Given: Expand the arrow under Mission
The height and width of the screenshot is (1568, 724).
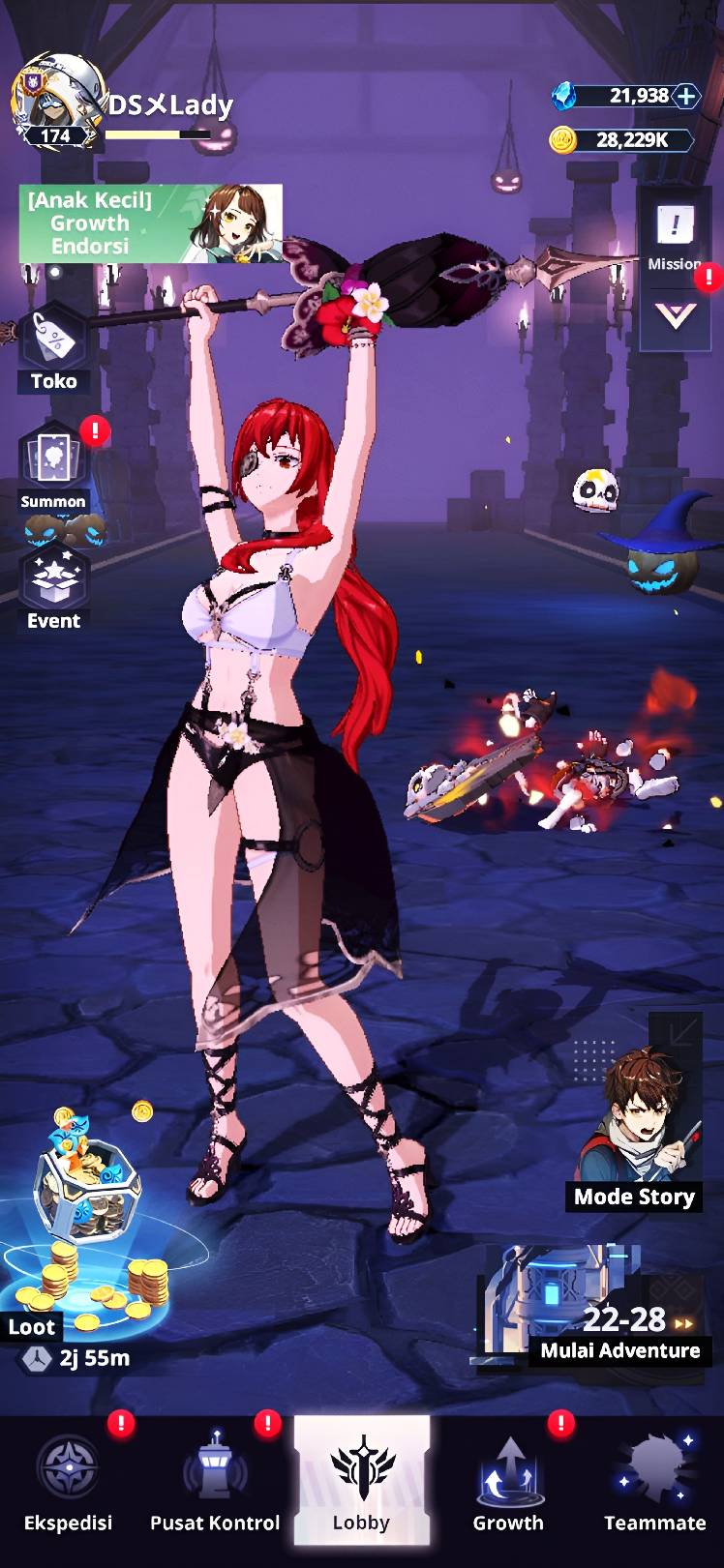Looking at the screenshot, I should coord(675,315).
